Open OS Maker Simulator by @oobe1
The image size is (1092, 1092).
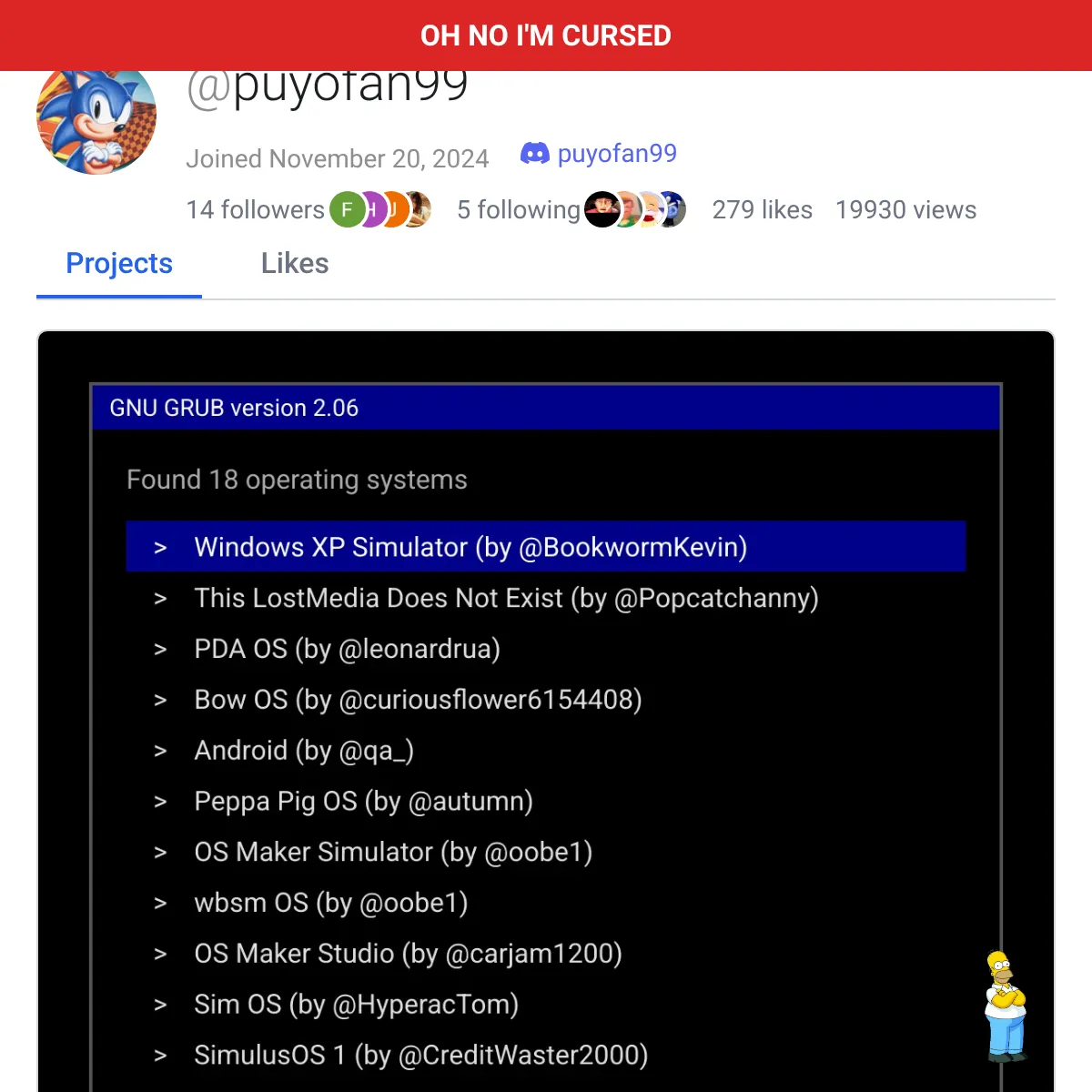pyautogui.click(x=393, y=853)
